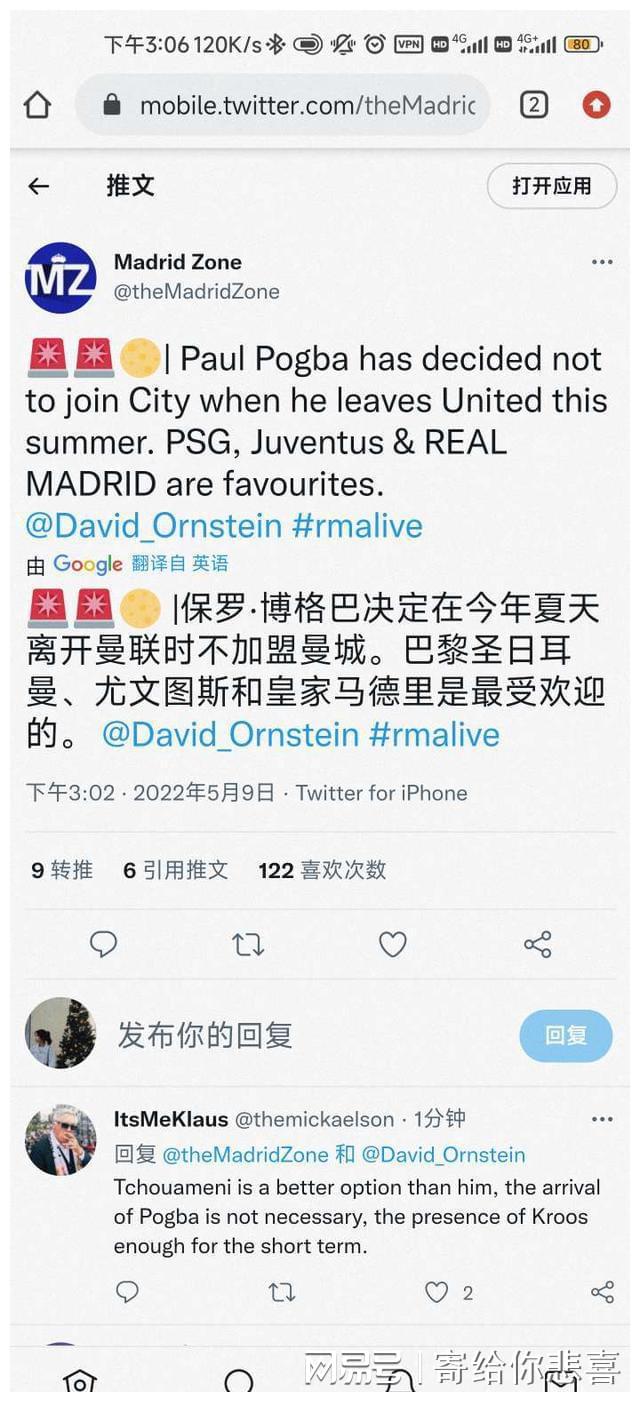Open the overflow menu on Madrid Zone's tweet
The height and width of the screenshot is (1402, 640).
(601, 263)
